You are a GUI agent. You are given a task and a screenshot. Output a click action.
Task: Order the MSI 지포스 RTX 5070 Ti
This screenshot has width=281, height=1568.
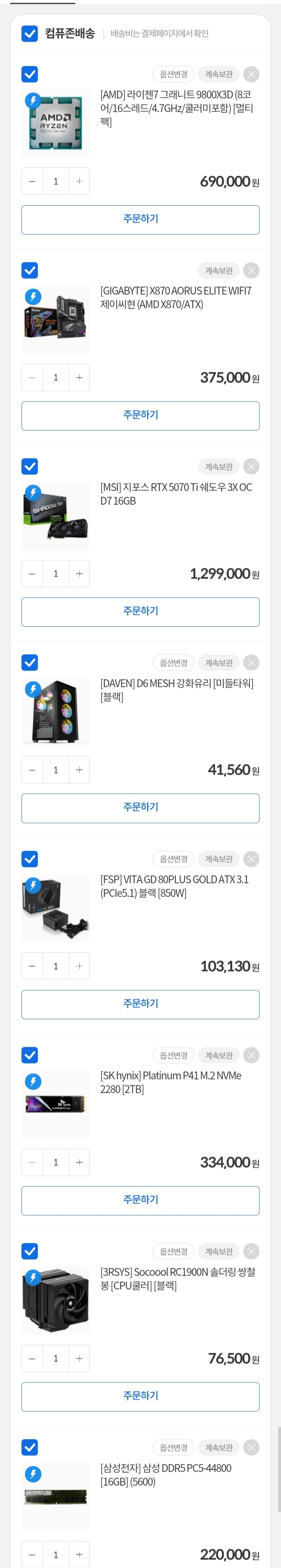tap(140, 612)
